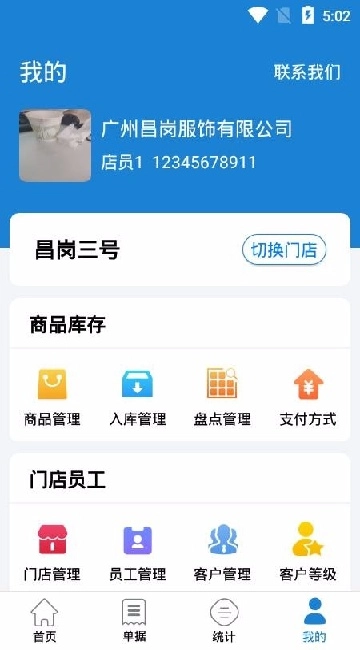Open 门店管理 store management
Screen dimensions: 360x650
point(52,552)
